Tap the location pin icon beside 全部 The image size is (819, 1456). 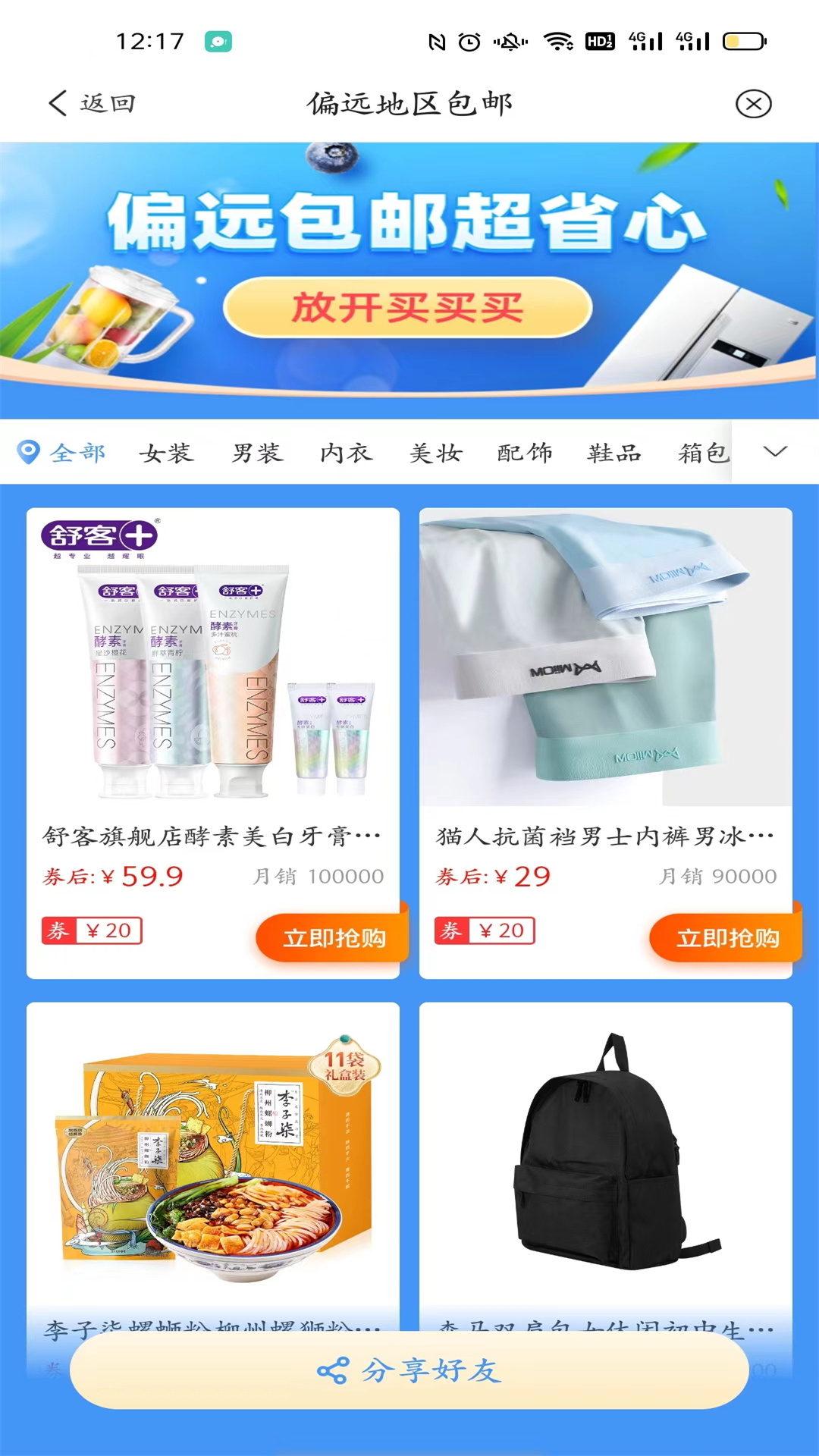point(27,453)
